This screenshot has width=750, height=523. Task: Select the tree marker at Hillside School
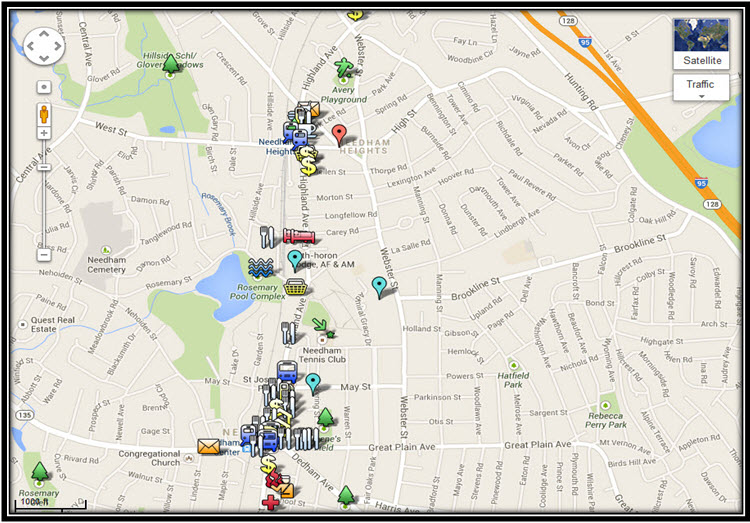pyautogui.click(x=171, y=65)
